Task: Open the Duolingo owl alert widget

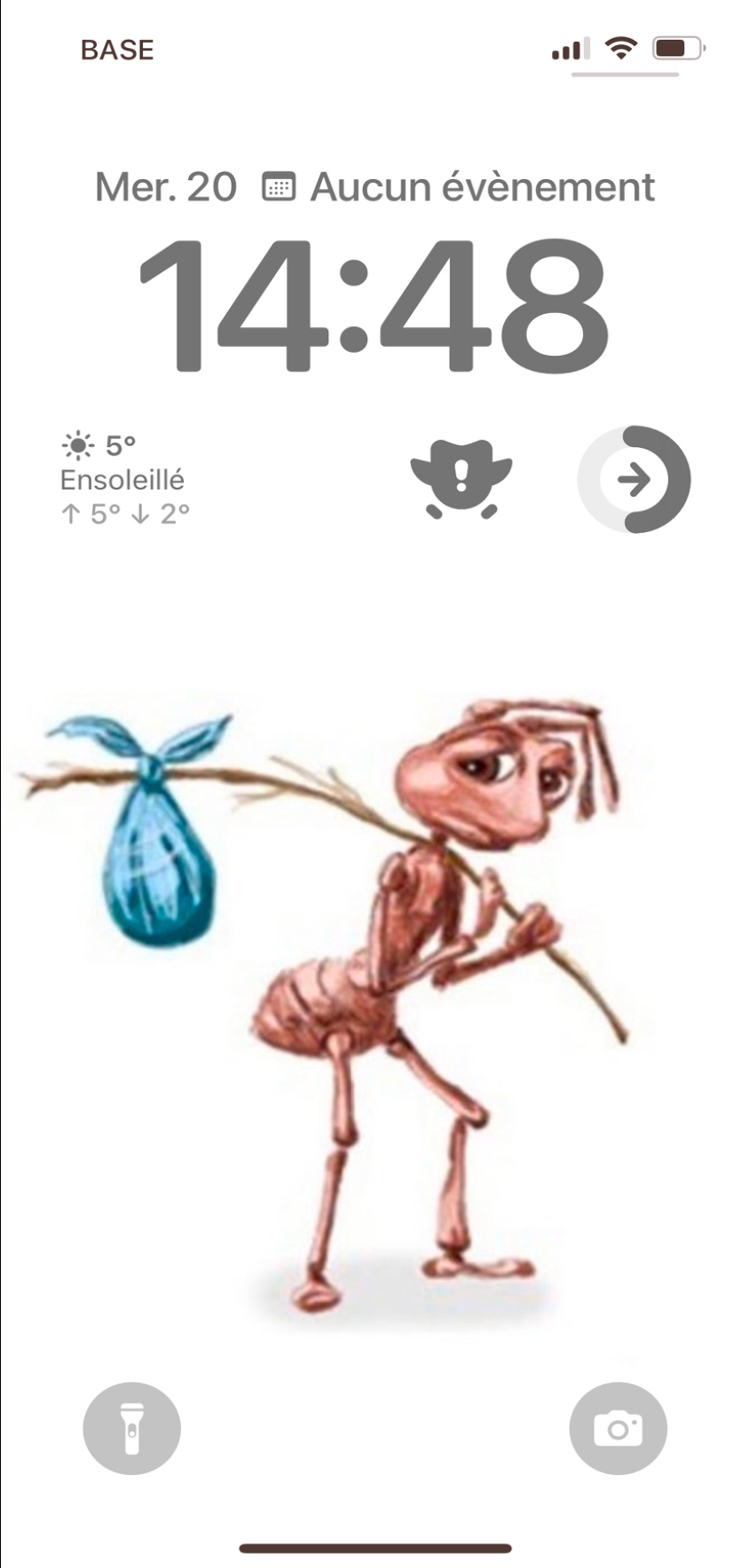Action: [461, 479]
